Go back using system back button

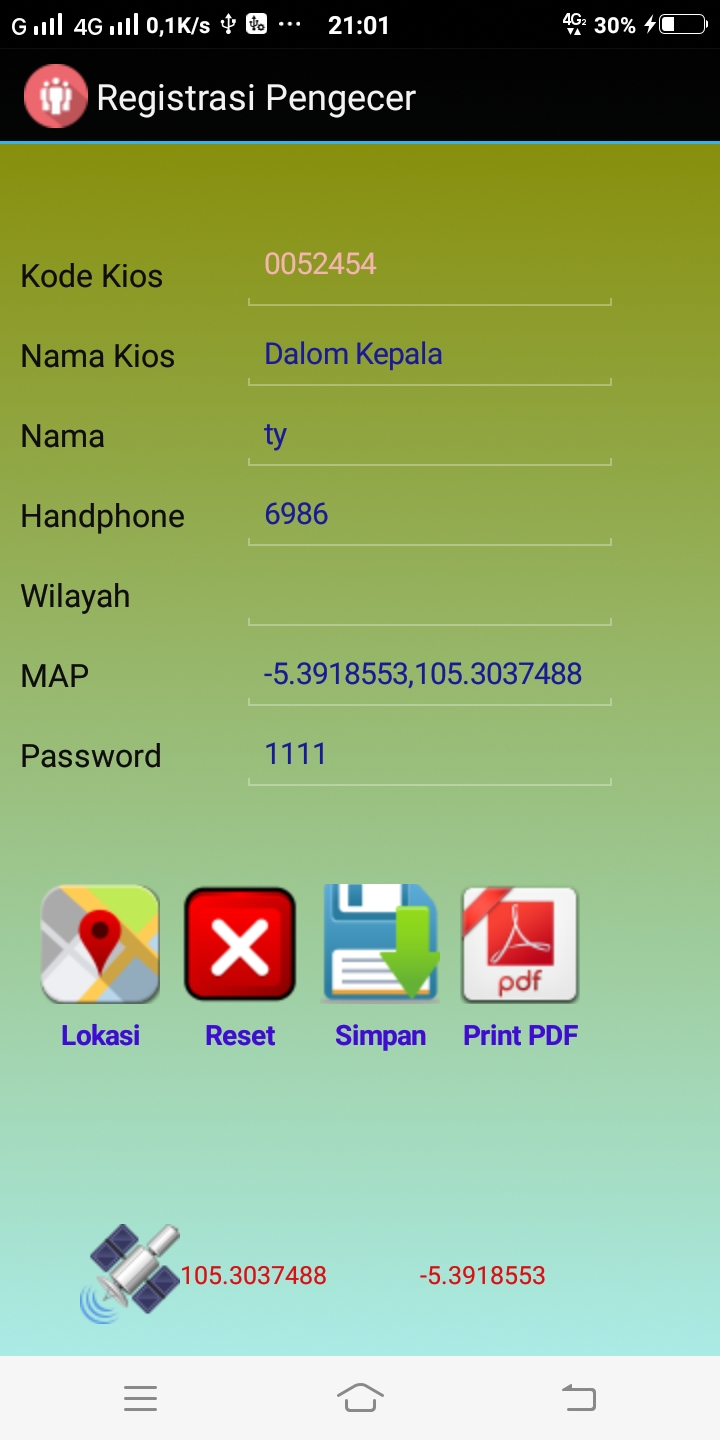pyautogui.click(x=579, y=1397)
